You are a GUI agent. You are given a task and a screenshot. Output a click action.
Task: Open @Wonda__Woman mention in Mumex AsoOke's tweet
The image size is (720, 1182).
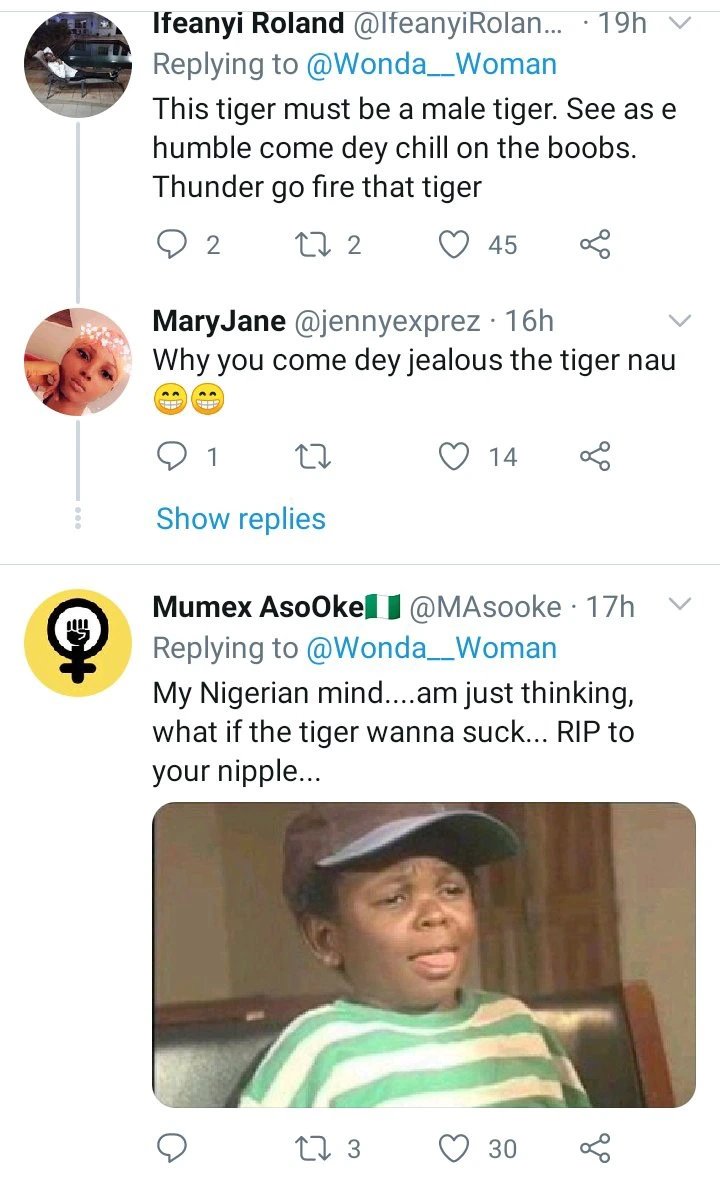[x=431, y=648]
